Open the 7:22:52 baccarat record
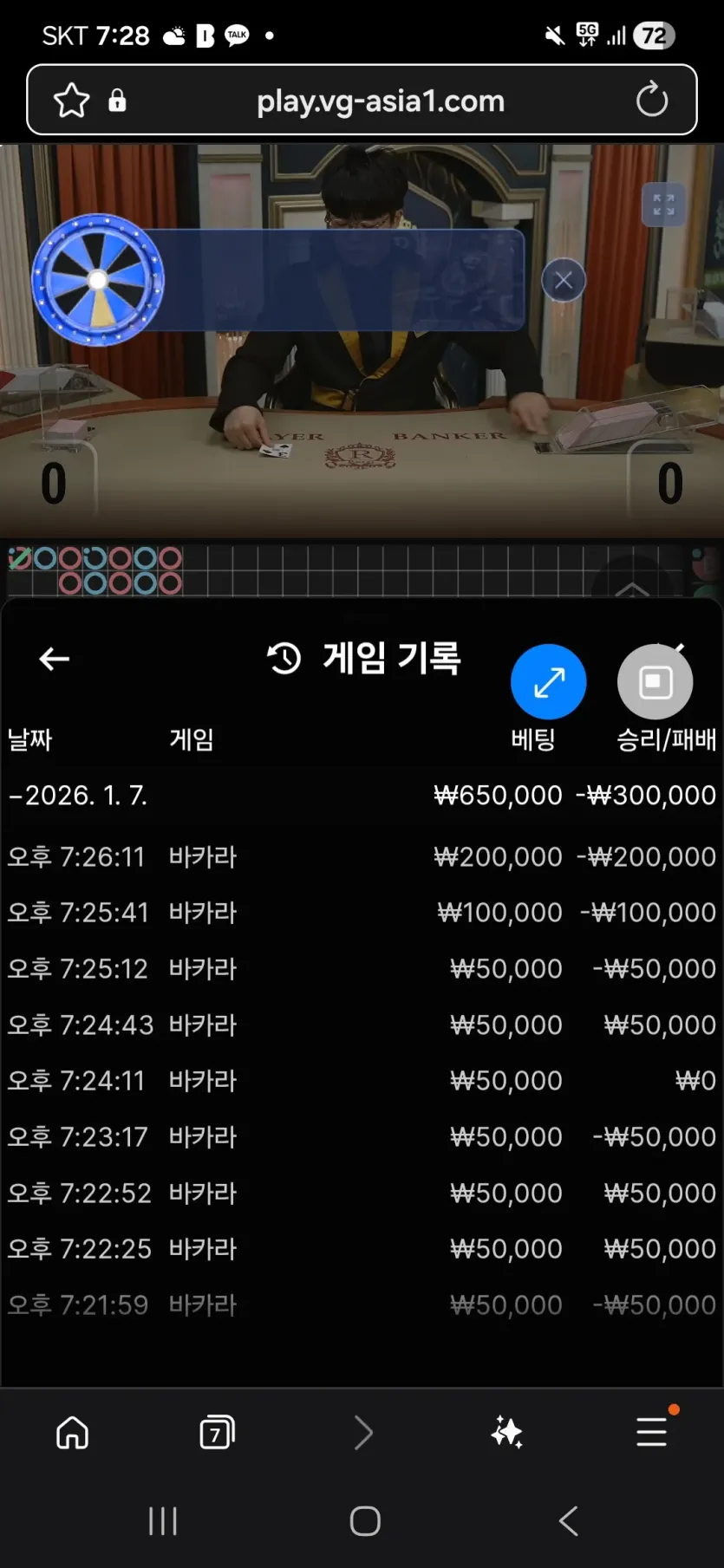724x1568 pixels. point(362,1193)
